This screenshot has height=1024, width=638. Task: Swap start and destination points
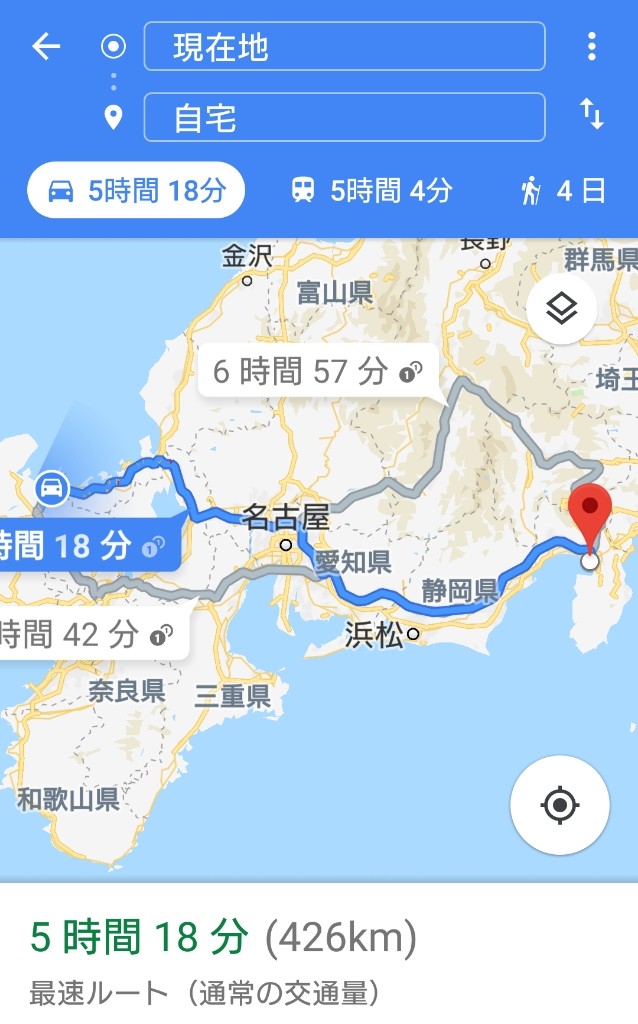(x=592, y=114)
